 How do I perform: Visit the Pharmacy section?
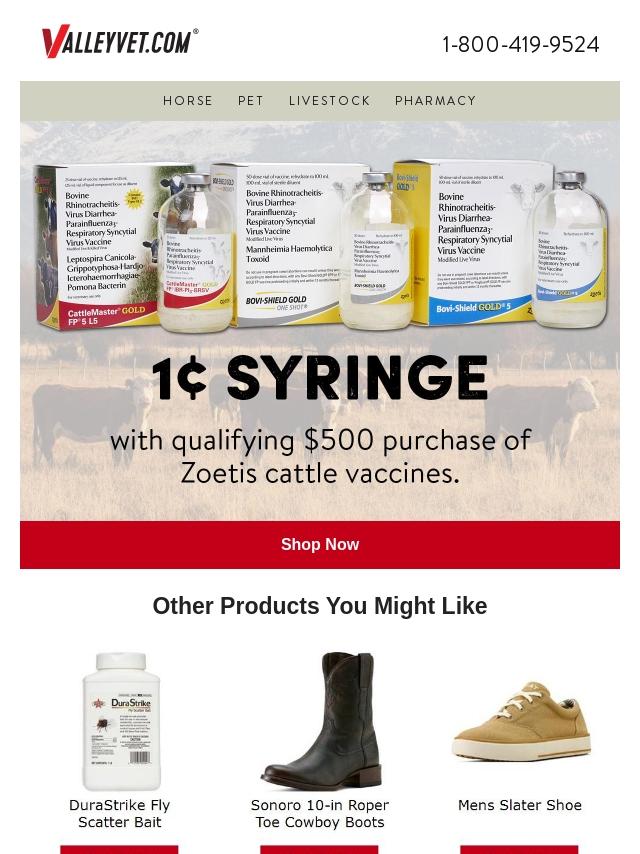click(x=435, y=101)
